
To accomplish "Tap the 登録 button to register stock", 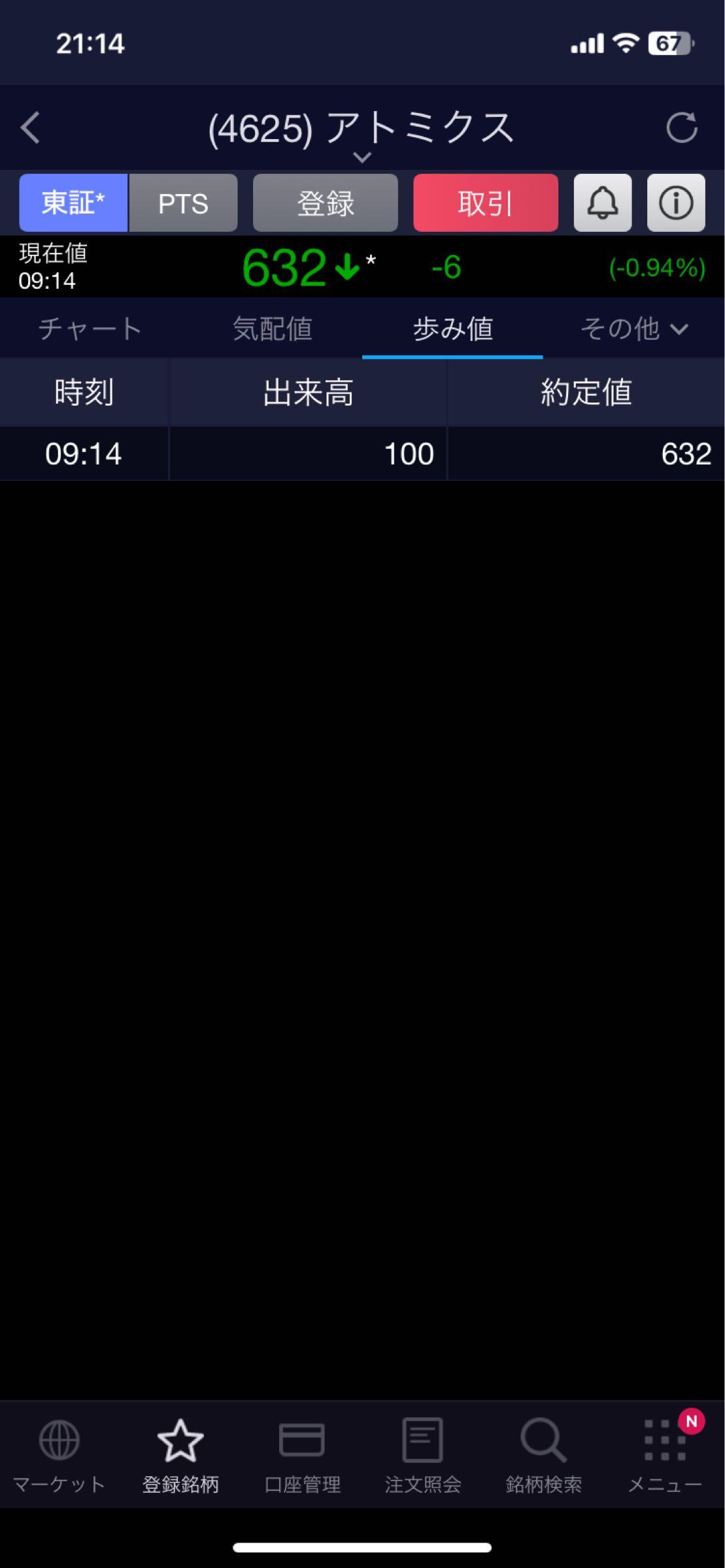I will point(326,203).
